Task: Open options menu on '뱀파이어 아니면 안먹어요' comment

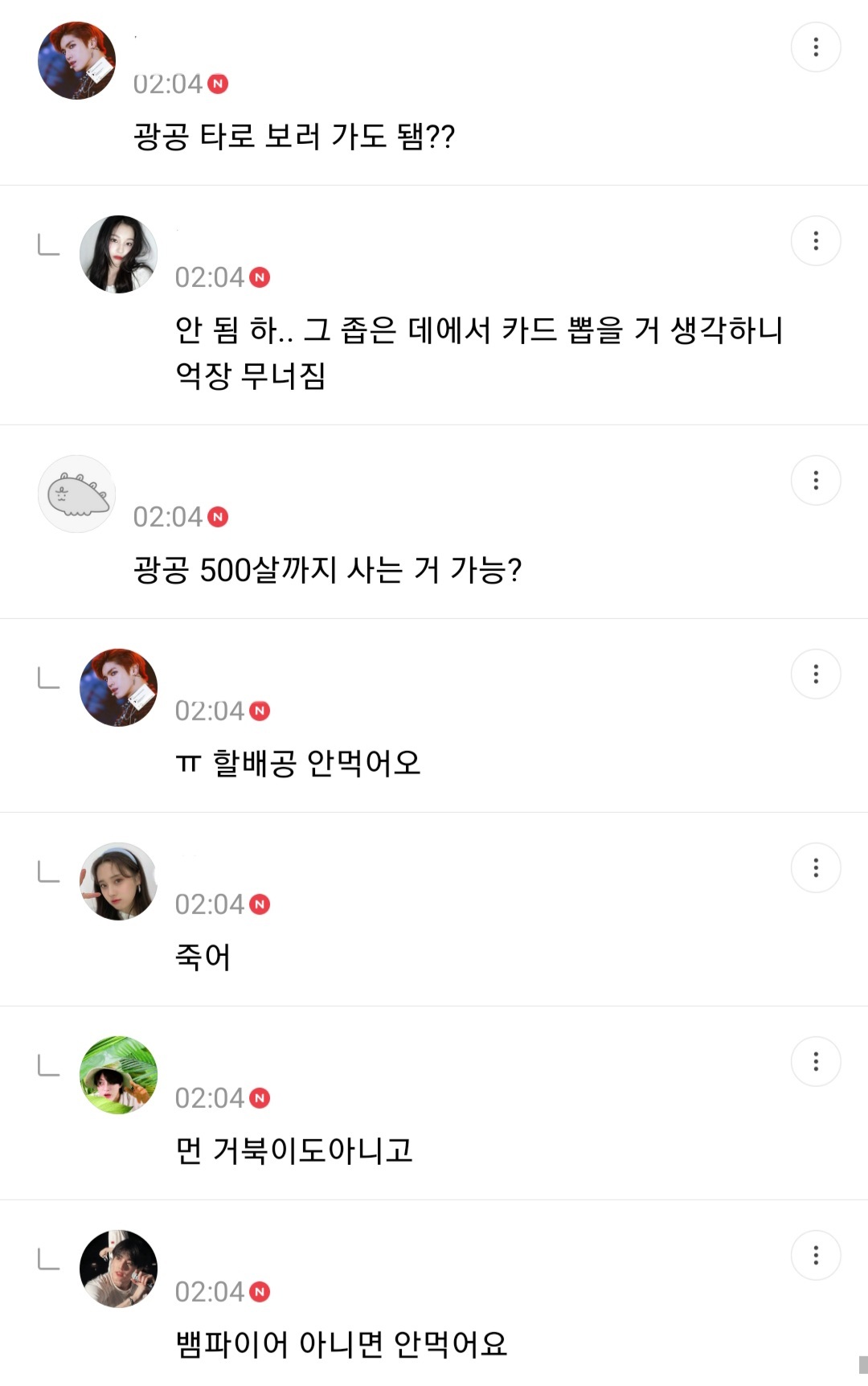Action: click(x=817, y=1256)
